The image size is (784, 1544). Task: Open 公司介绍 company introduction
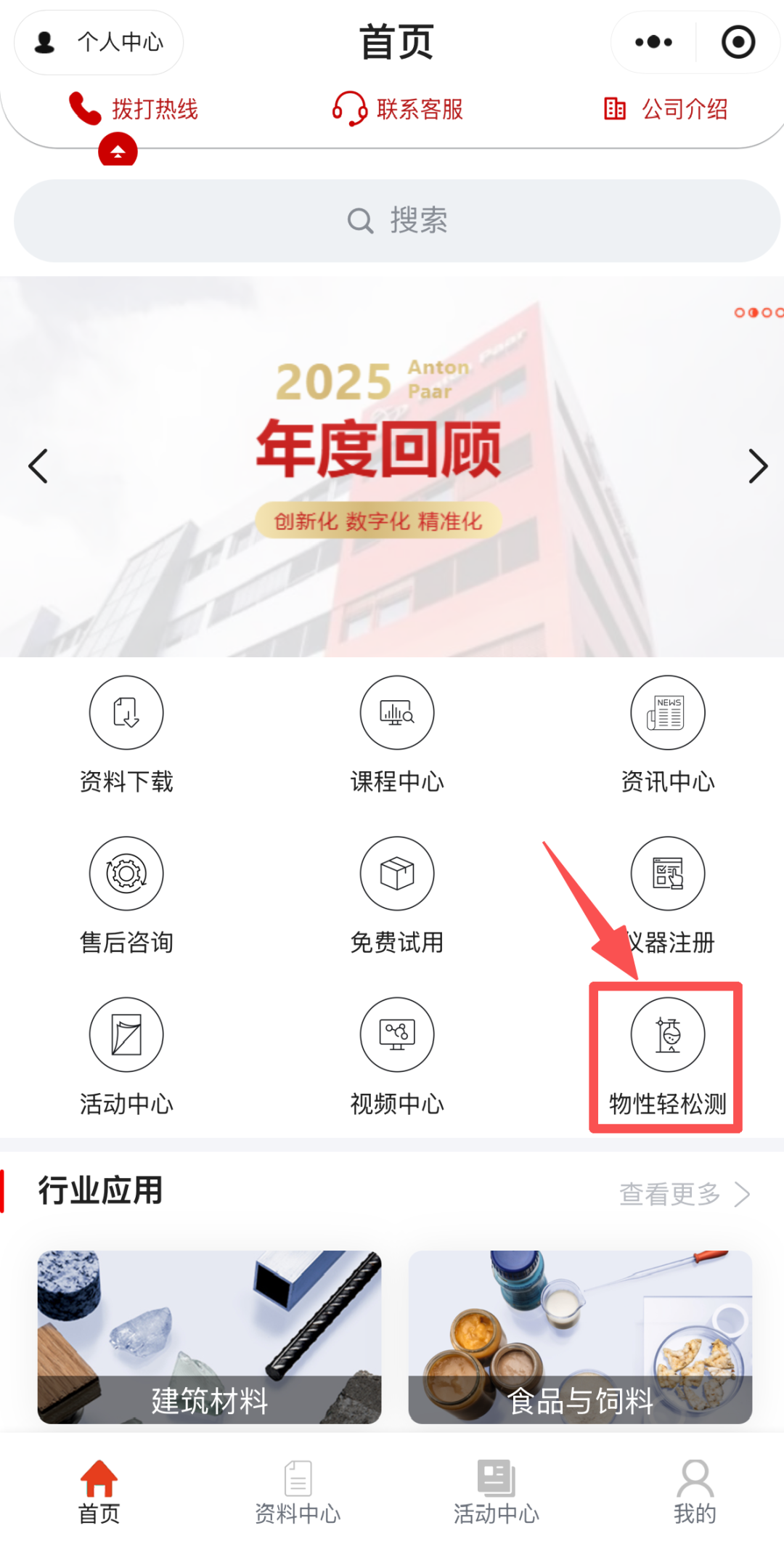666,109
